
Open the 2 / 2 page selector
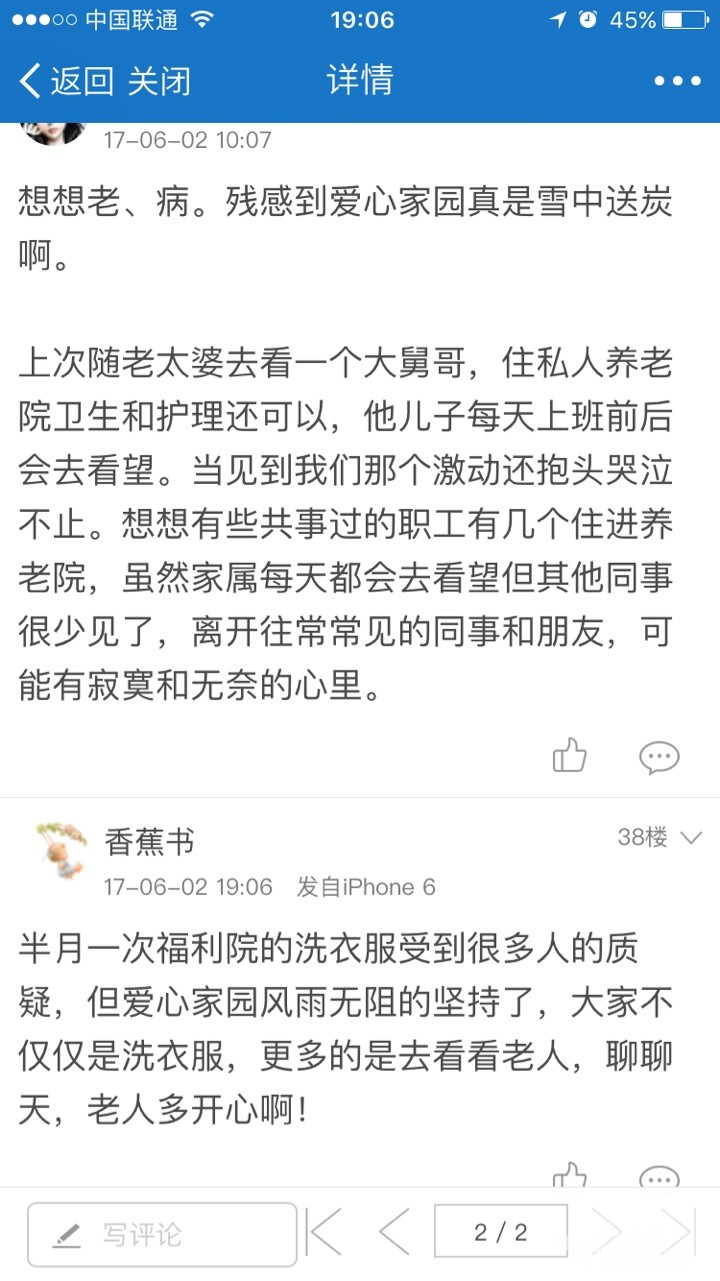(x=500, y=1232)
